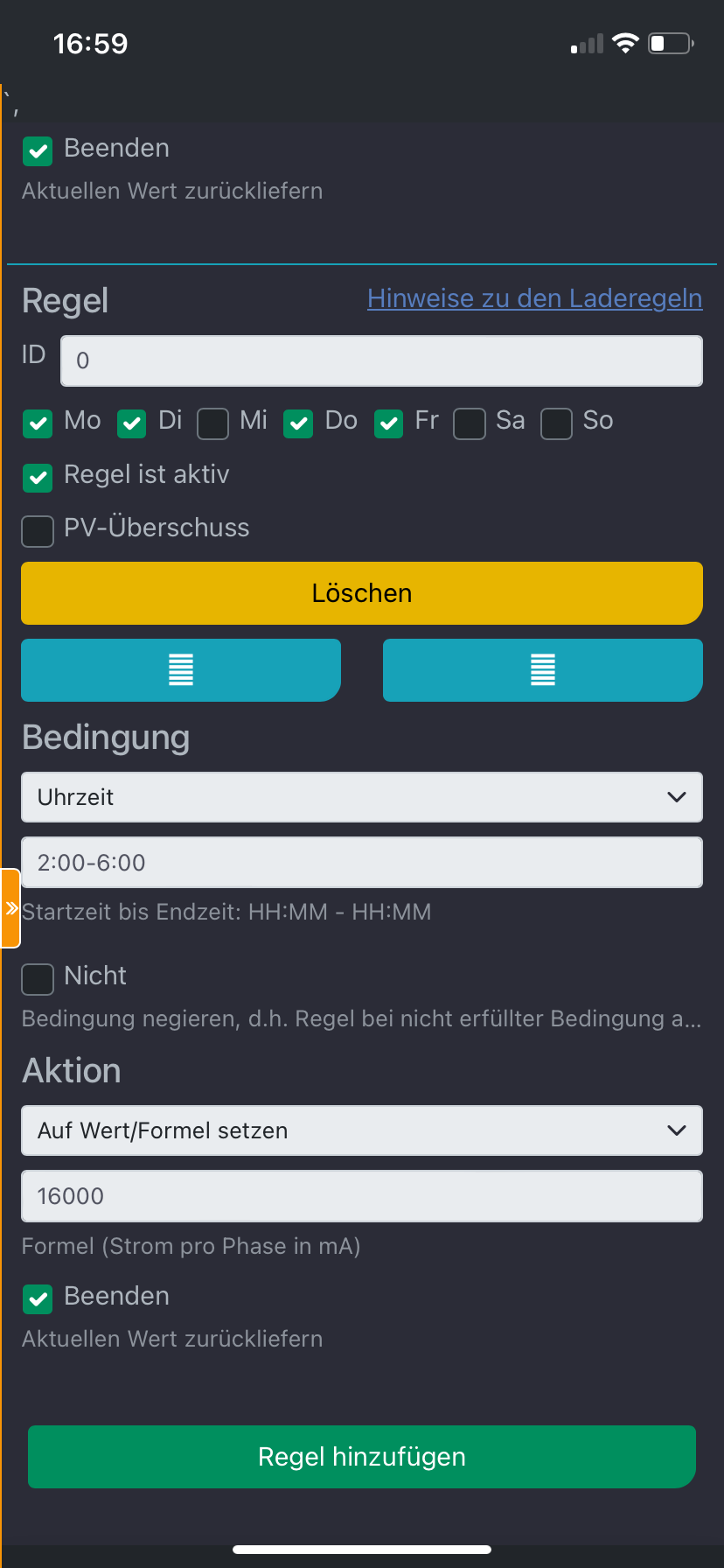Screen dimensions: 724x1568
Task: Toggle the Beenden checkbox under Aktion
Action: 38,1299
